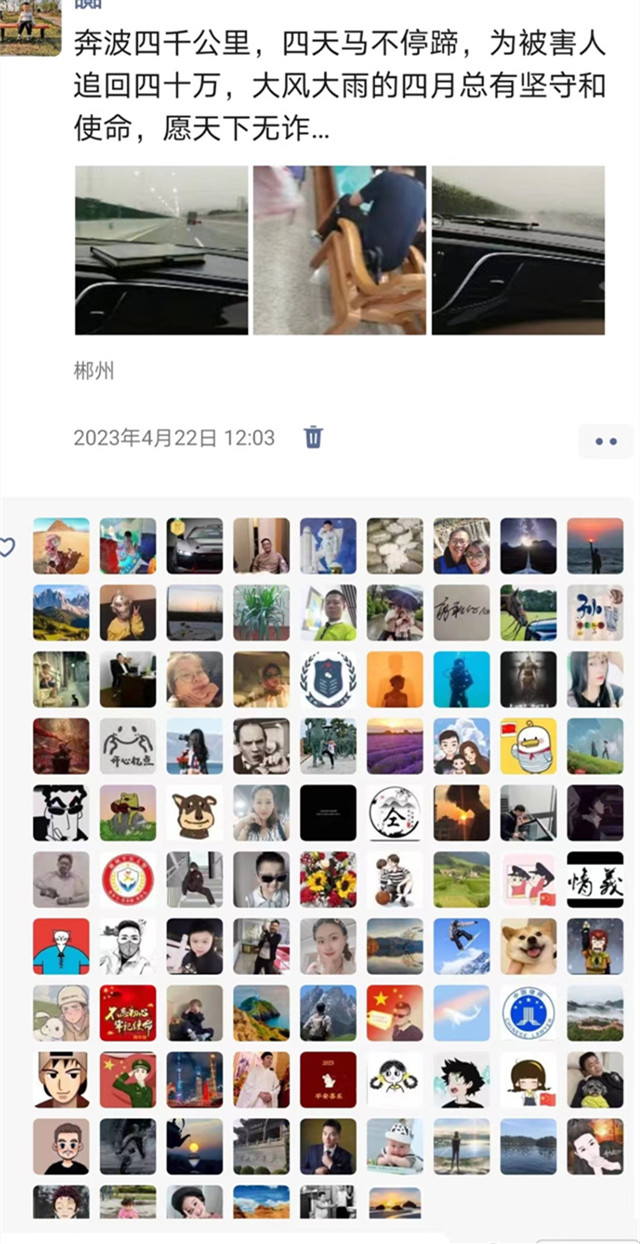Open the 郴州 location tag
640x1244 pixels.
(x=94, y=371)
